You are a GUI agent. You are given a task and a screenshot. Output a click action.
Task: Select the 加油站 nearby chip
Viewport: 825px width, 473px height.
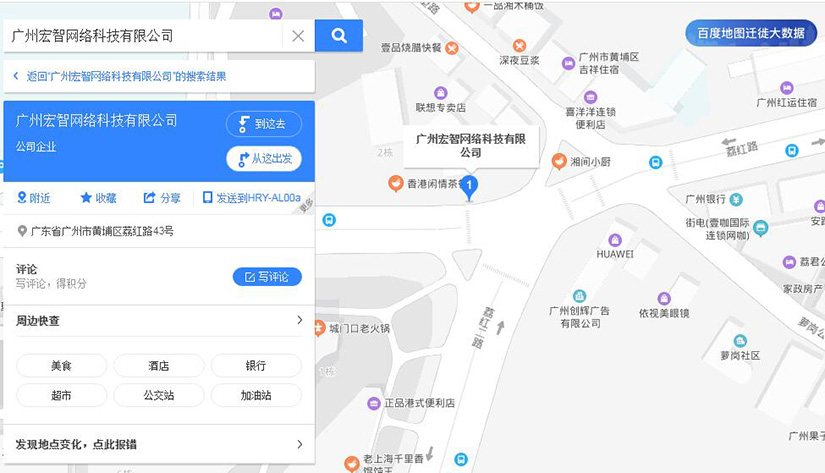(256, 395)
